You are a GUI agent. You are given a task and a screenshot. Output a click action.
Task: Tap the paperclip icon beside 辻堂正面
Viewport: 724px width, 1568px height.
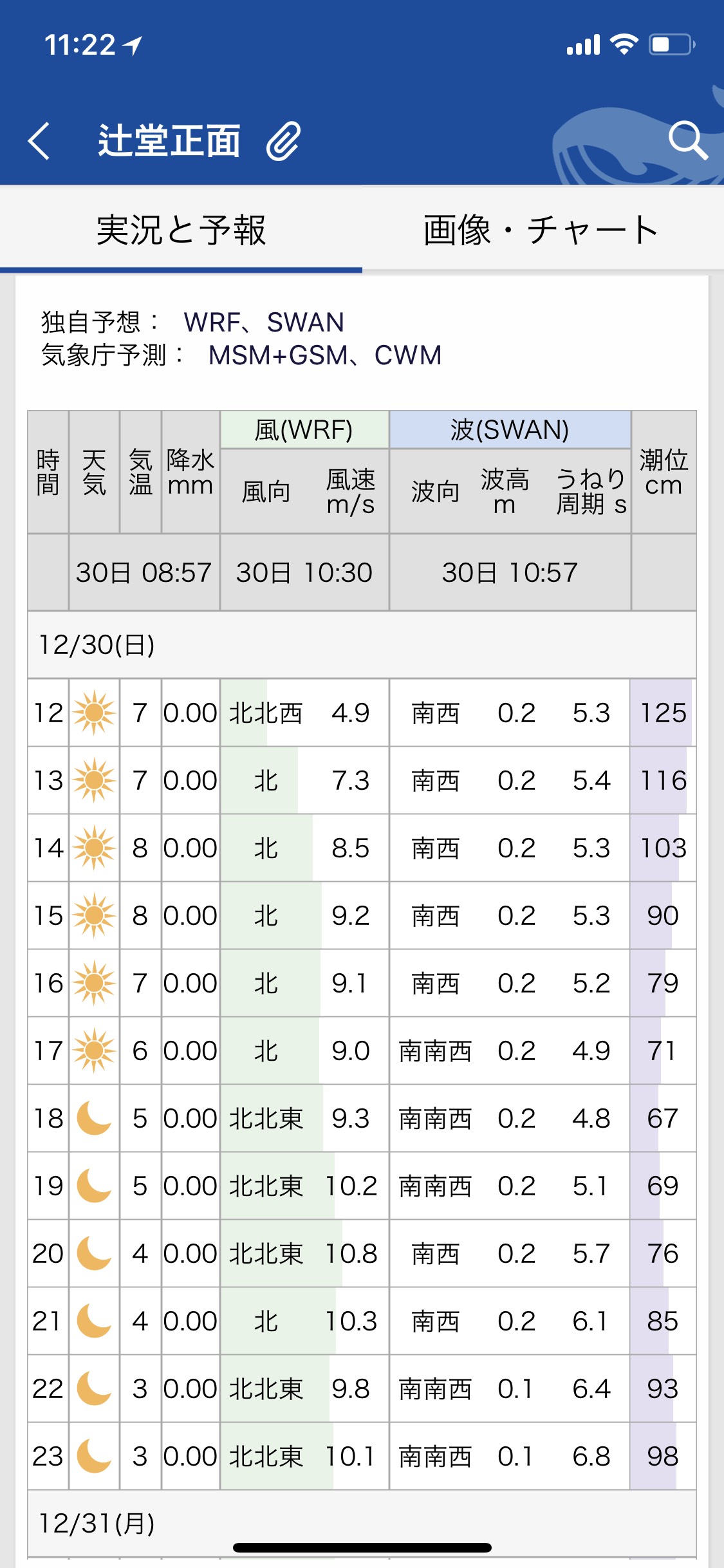284,140
